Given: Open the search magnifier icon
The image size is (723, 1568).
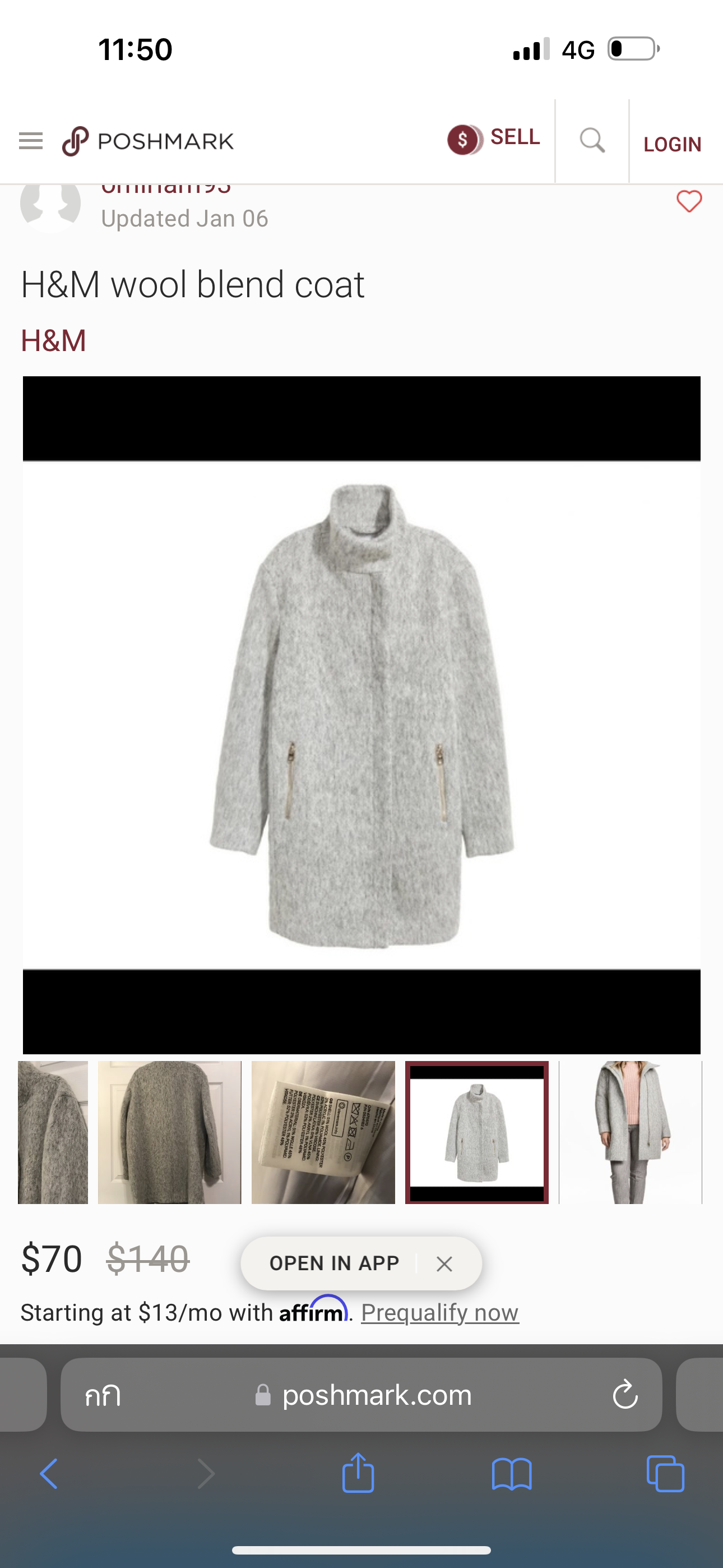Looking at the screenshot, I should pyautogui.click(x=591, y=141).
